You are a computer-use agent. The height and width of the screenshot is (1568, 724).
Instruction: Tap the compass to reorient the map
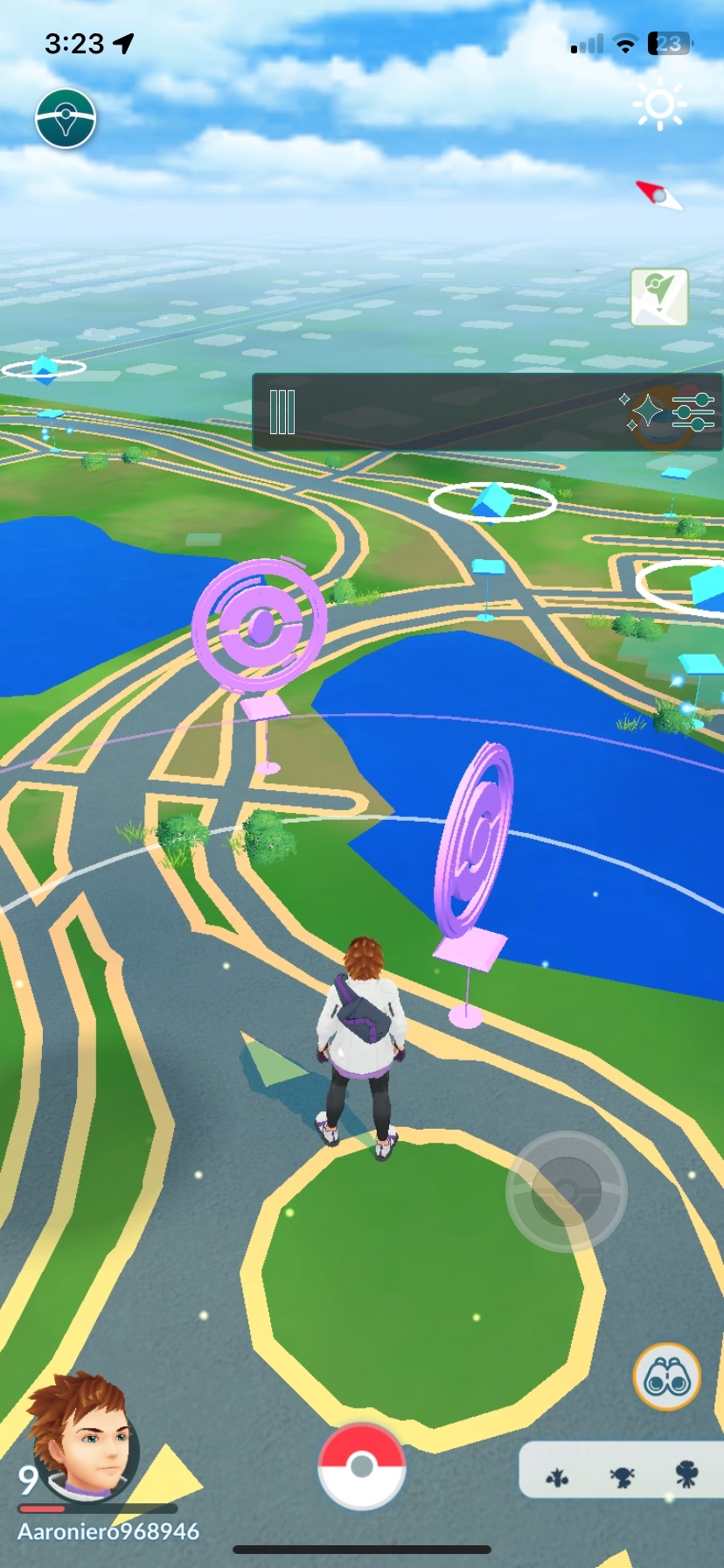[658, 195]
